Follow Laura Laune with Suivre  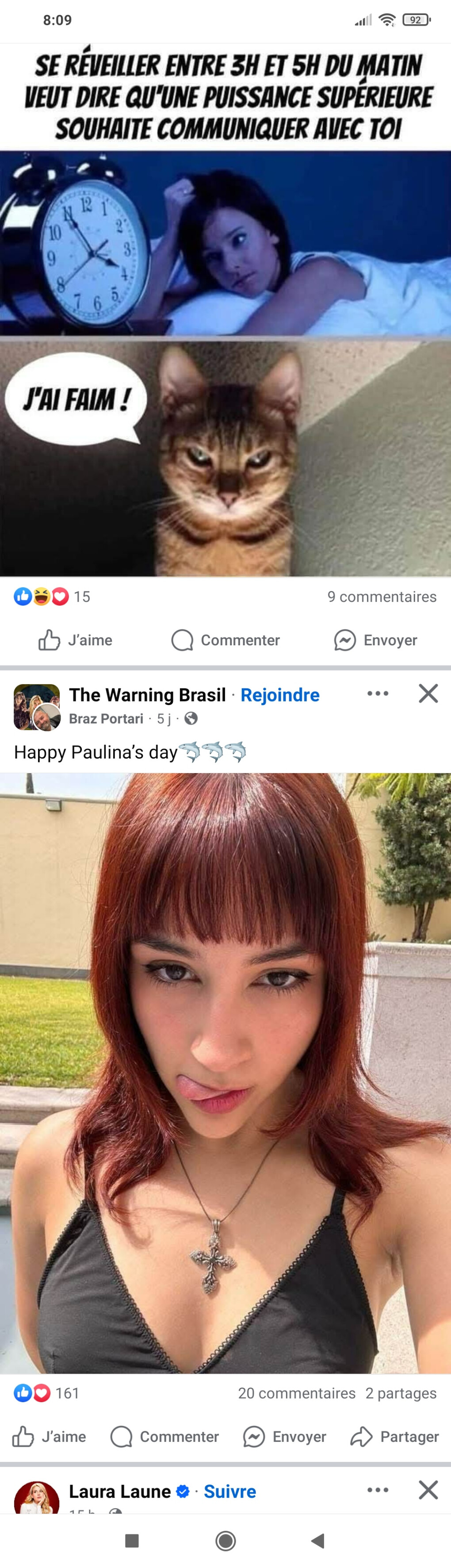[x=229, y=1491]
